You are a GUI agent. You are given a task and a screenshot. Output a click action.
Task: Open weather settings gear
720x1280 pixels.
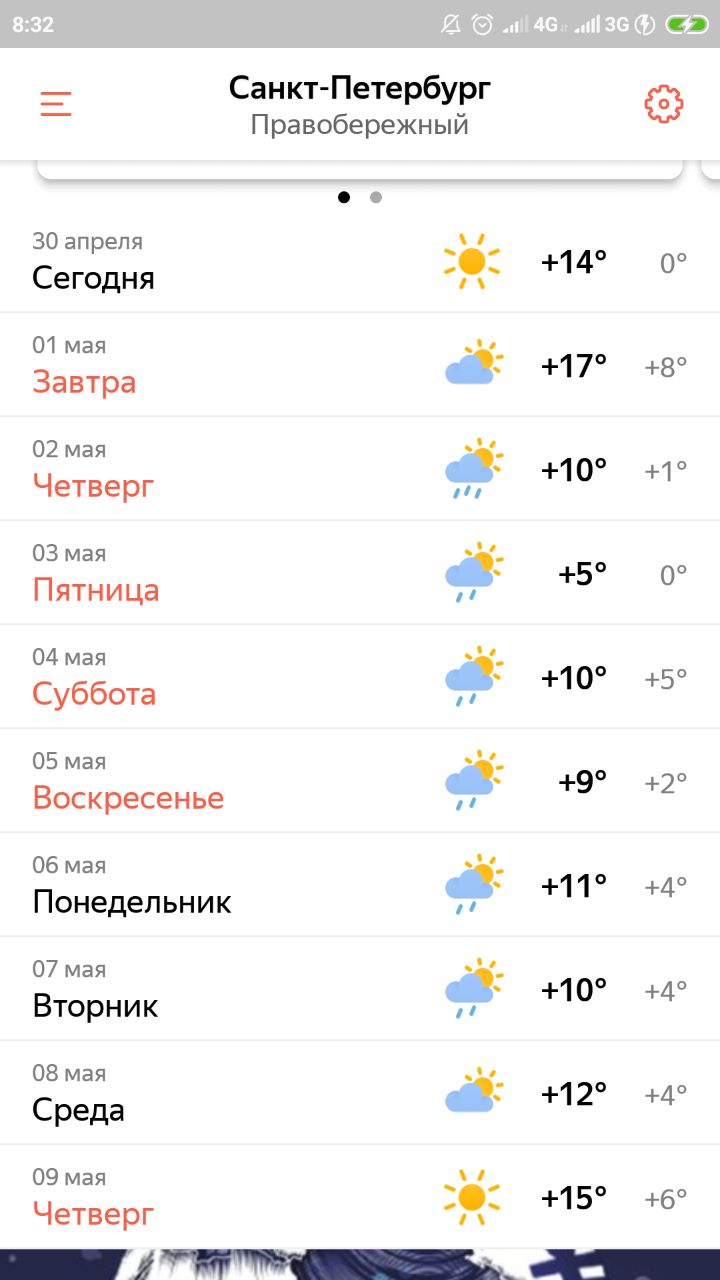pyautogui.click(x=664, y=104)
